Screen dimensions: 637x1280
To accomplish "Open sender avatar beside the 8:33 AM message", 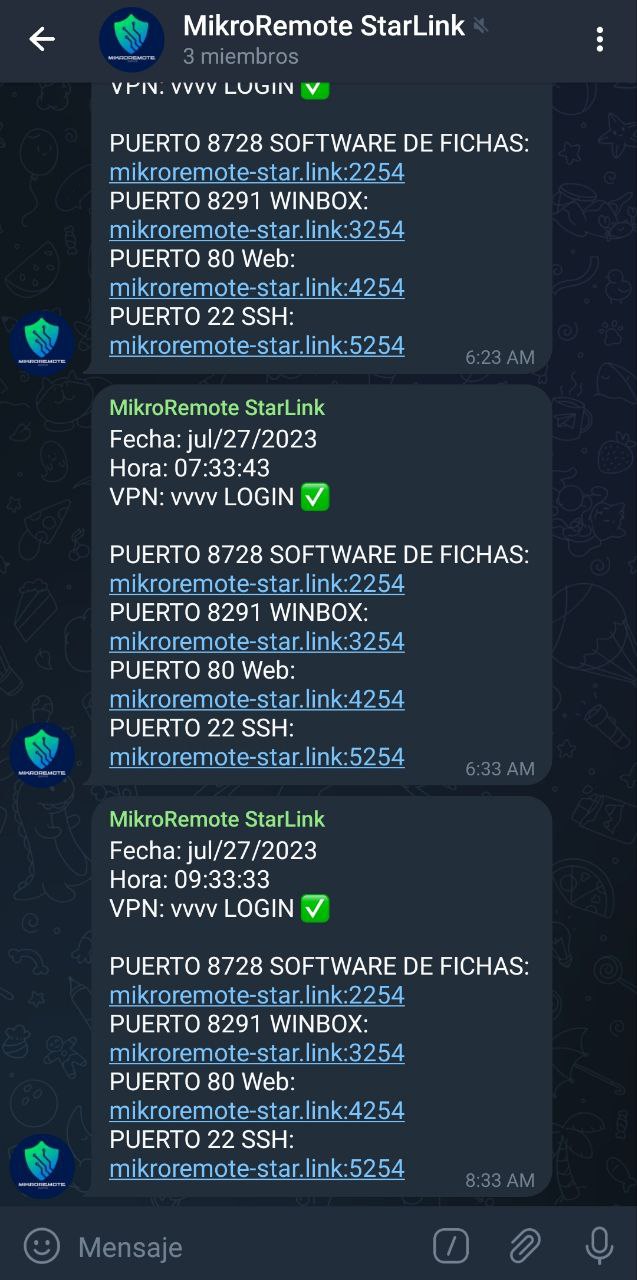I will 42,1166.
